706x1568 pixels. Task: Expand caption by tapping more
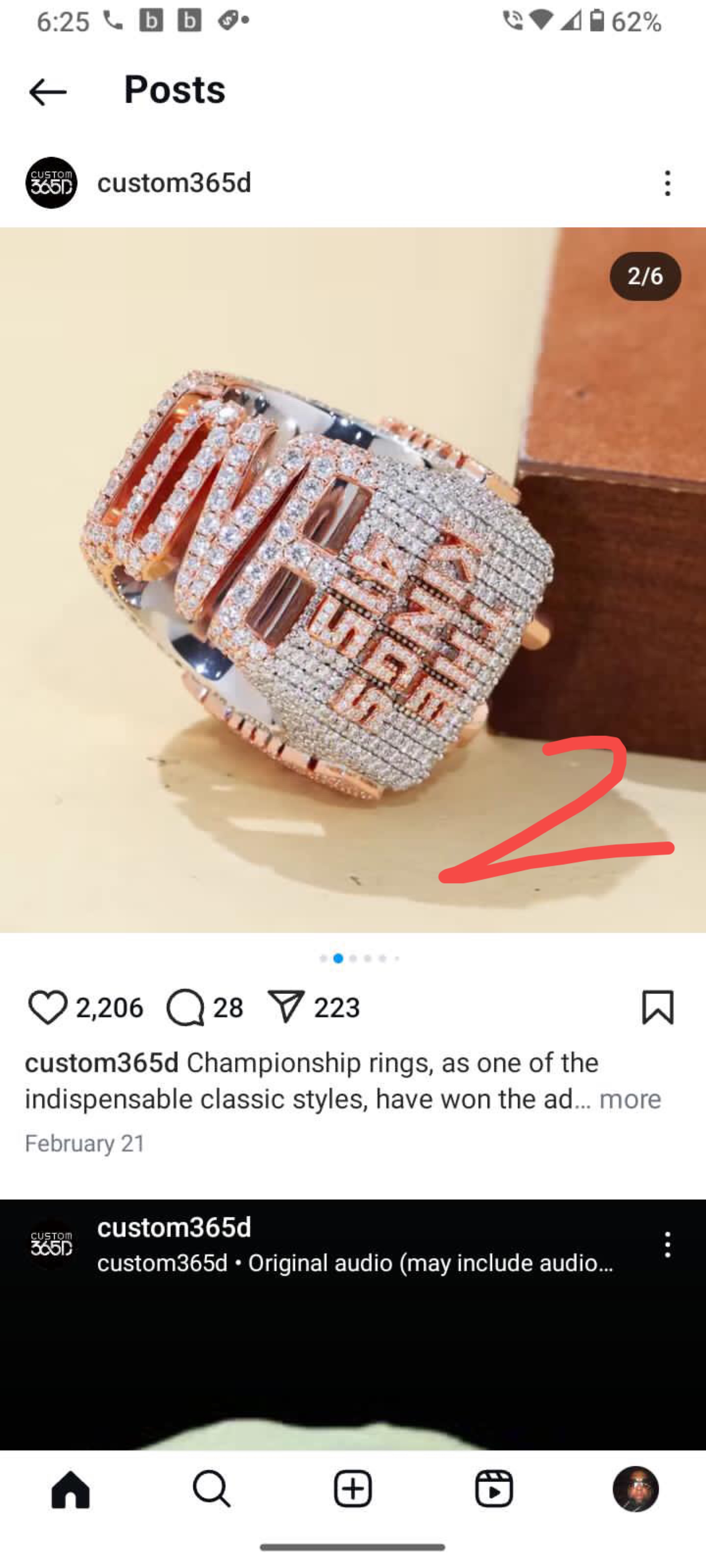point(630,1099)
